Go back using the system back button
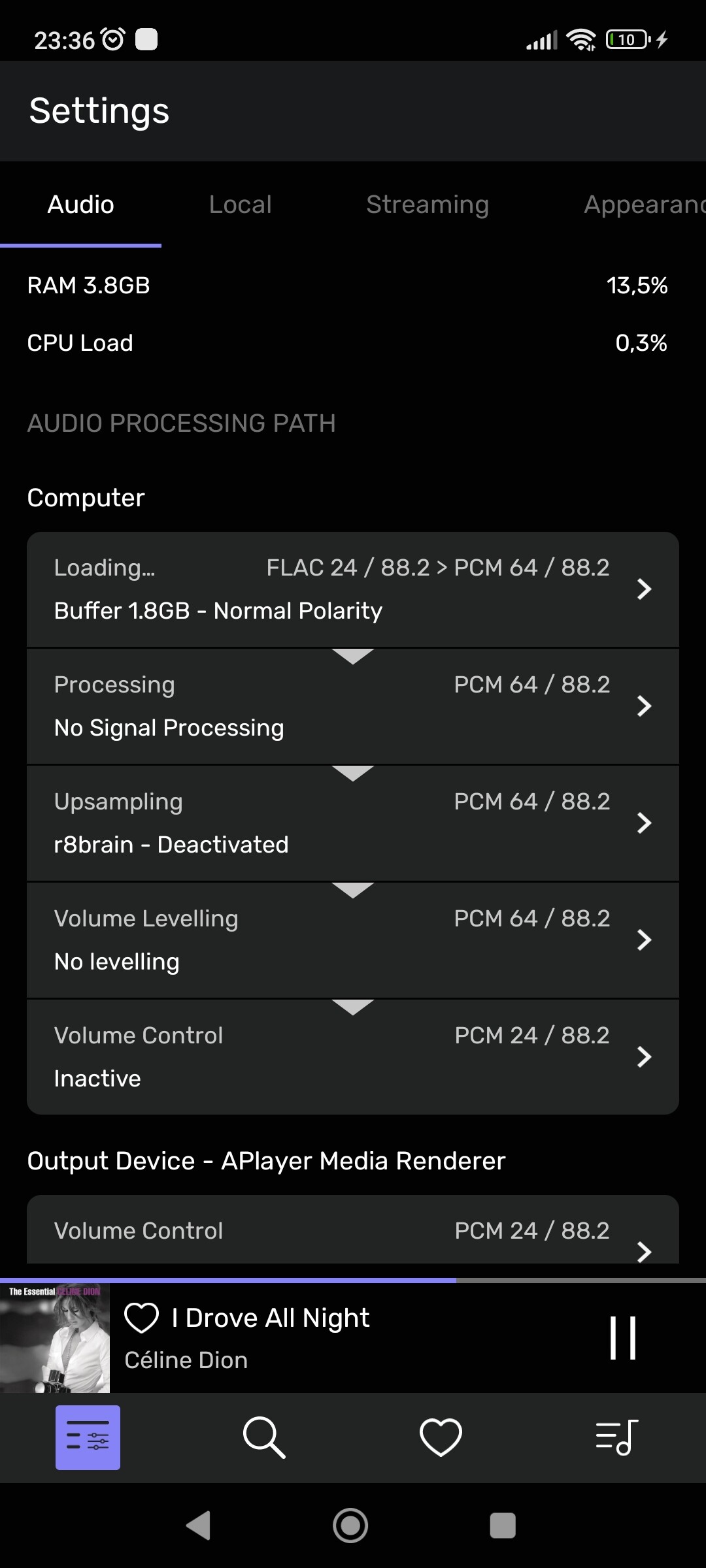 [199, 1526]
